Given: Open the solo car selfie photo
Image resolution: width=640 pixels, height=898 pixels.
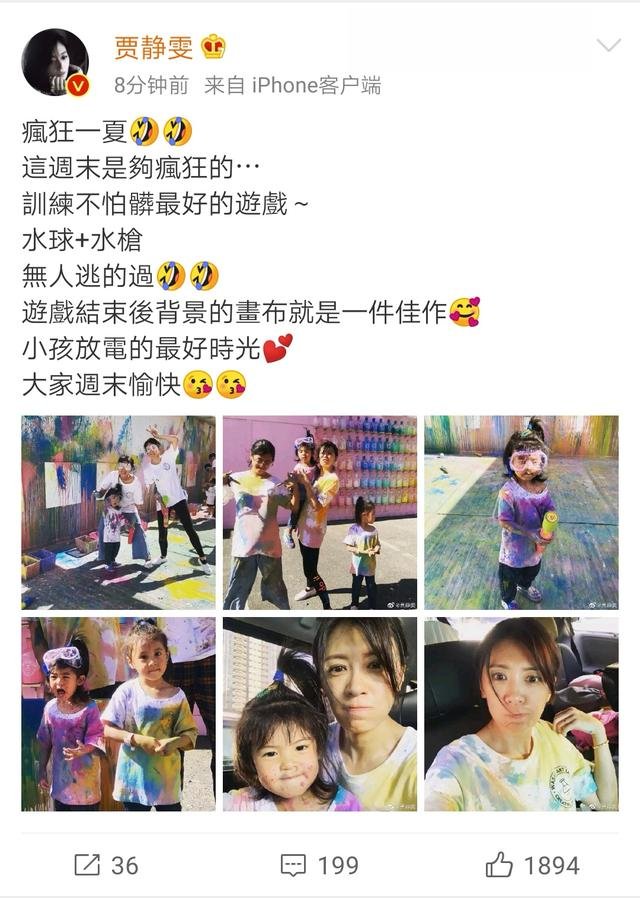Looking at the screenshot, I should (521, 713).
